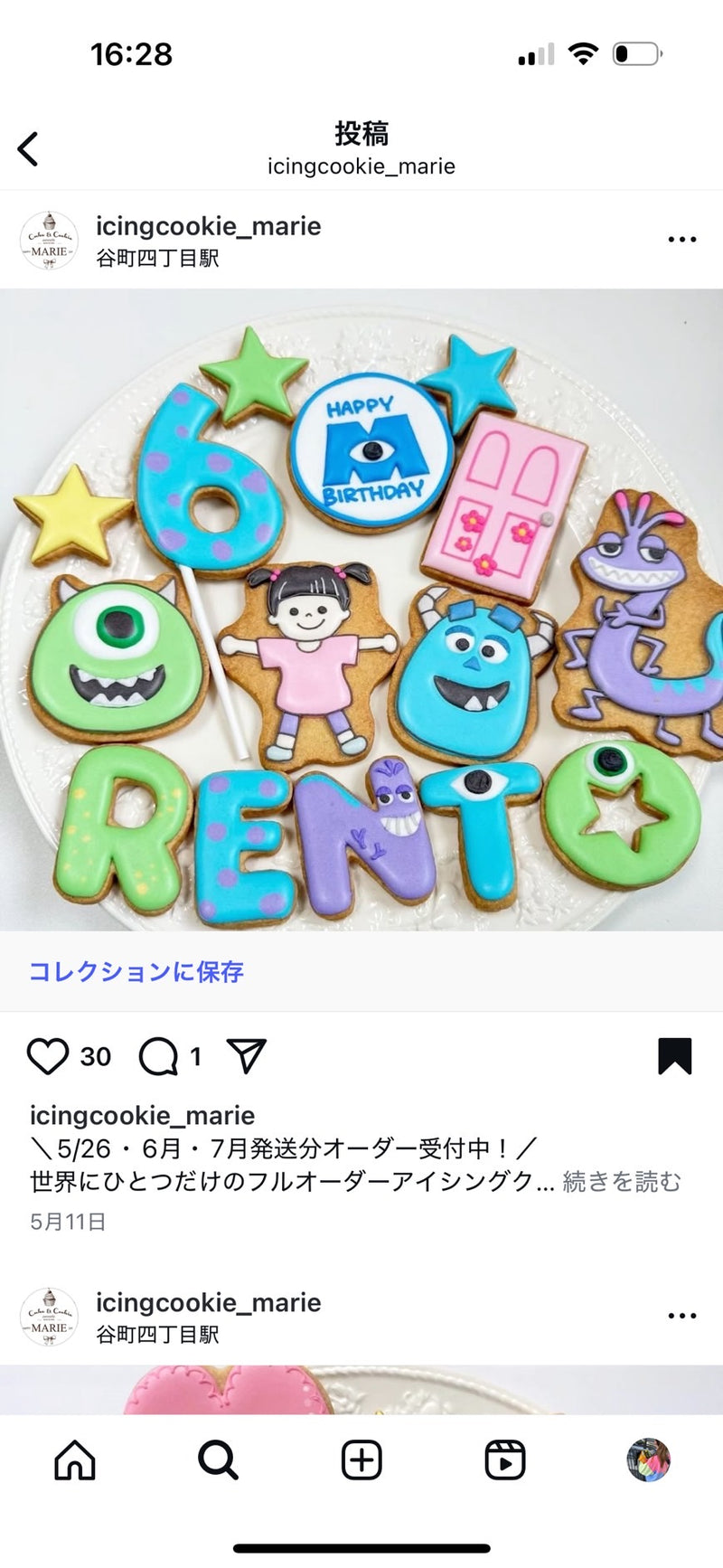The height and width of the screenshot is (1568, 723).
Task: Open the 谷町四丁目駅 location on the first post
Action: coord(158,259)
